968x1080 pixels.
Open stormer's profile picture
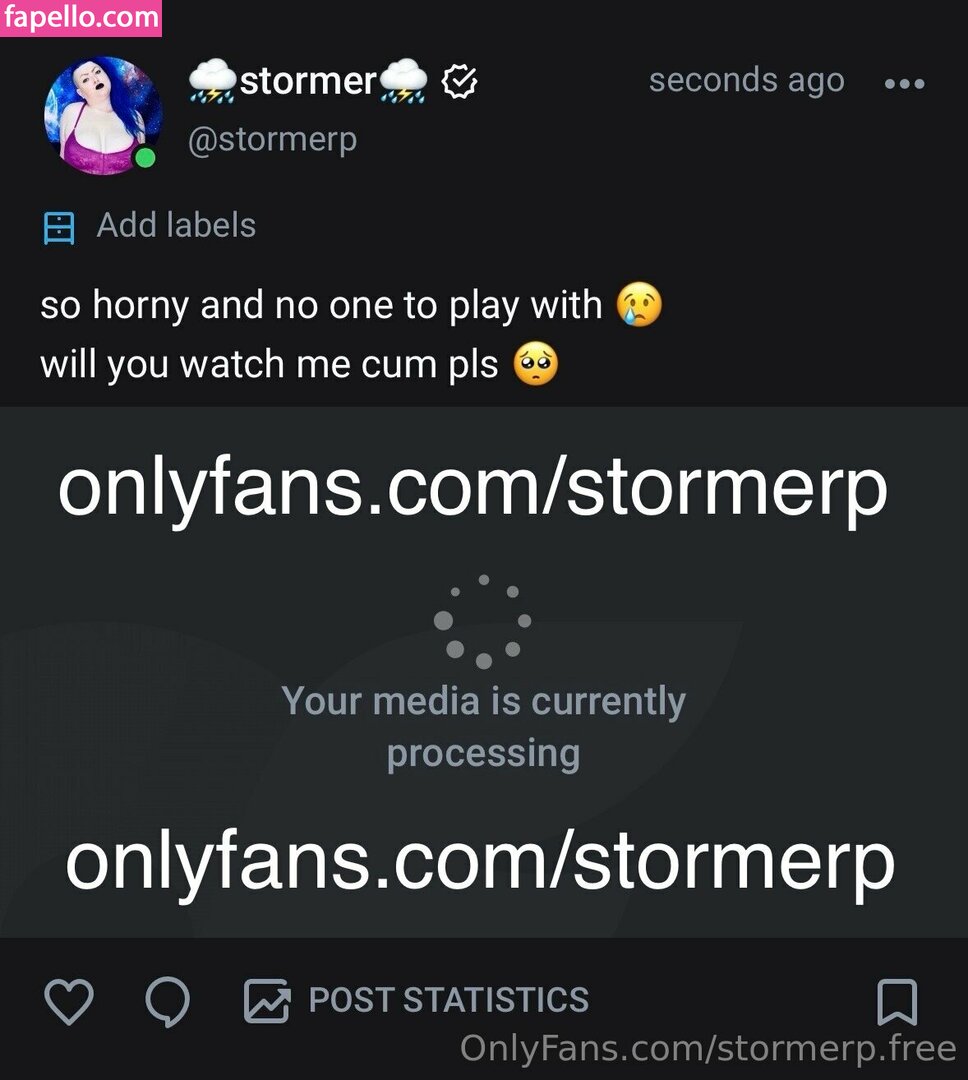tap(103, 115)
